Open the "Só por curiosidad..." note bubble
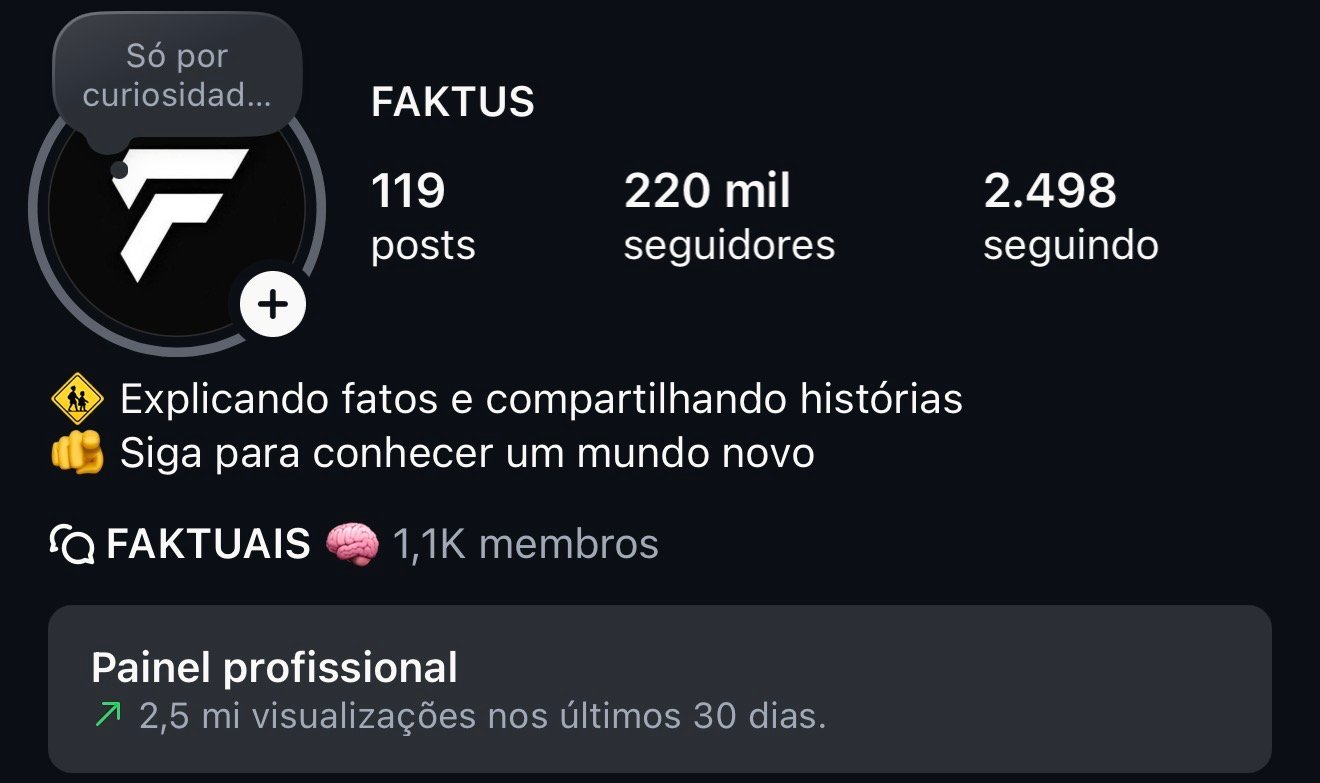The image size is (1320, 783). tap(177, 76)
